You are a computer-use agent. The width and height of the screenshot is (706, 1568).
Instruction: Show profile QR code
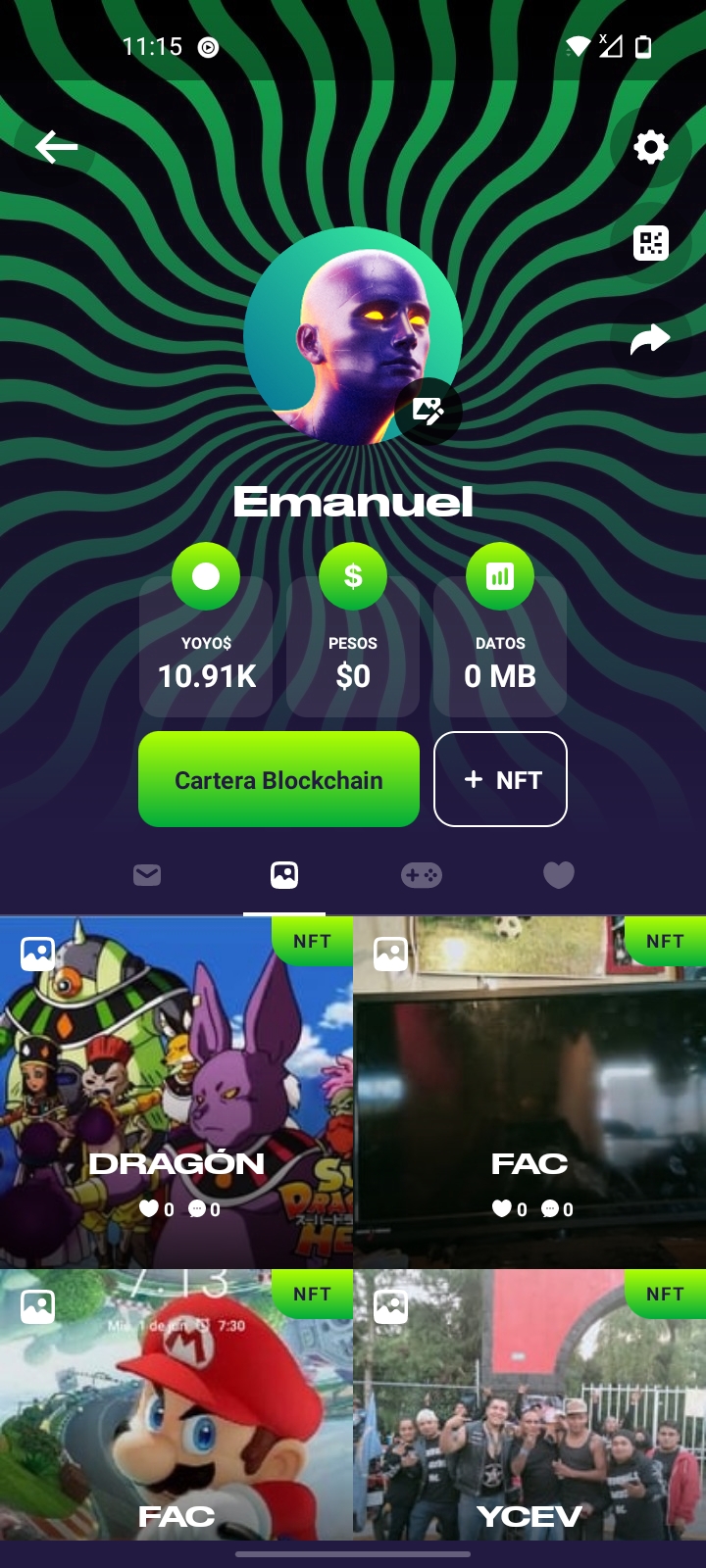coord(650,242)
